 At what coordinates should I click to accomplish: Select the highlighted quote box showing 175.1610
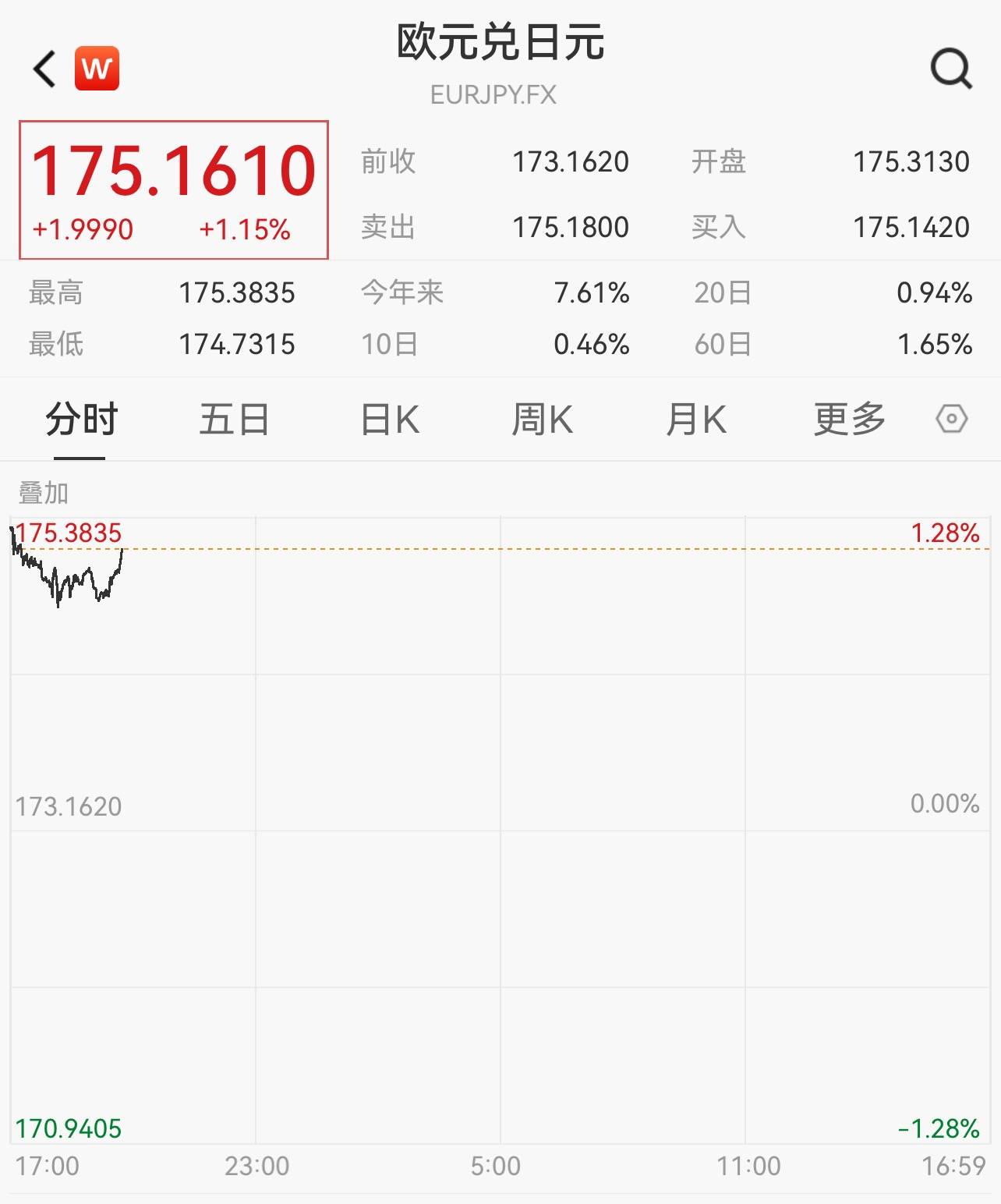pos(173,189)
